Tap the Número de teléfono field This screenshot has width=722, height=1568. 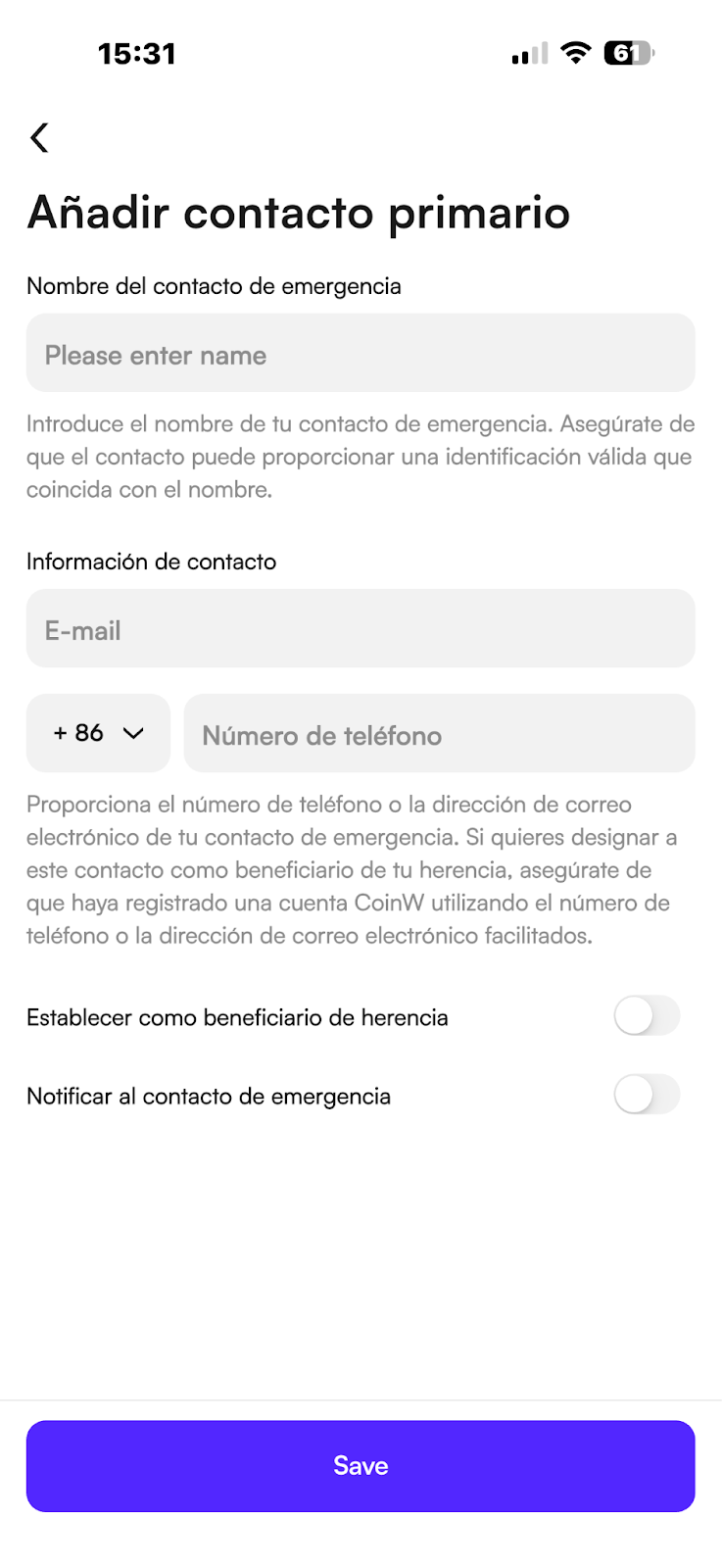439,733
